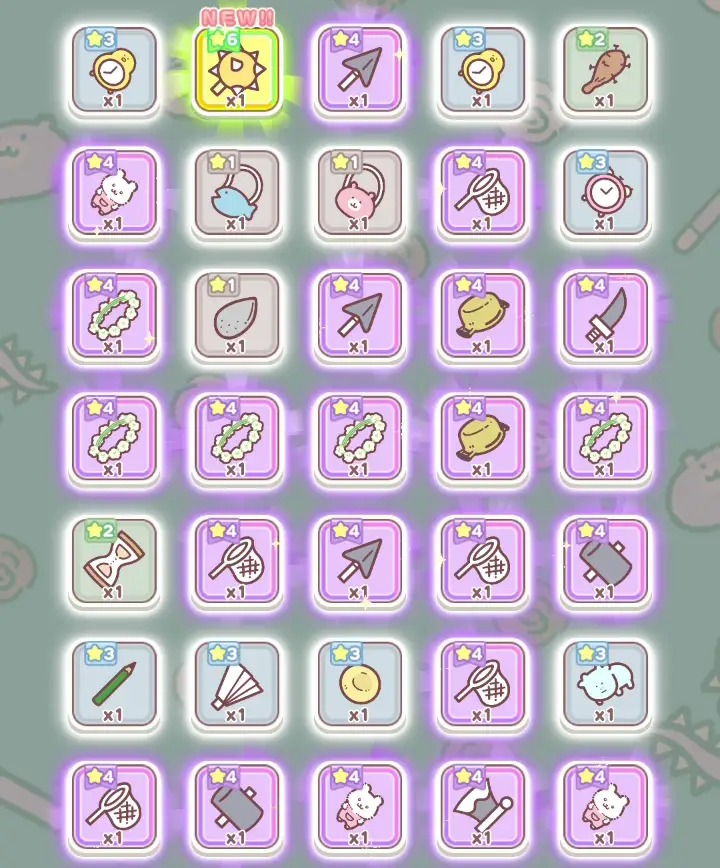Select the blue bird charm item
Image resolution: width=720 pixels, height=868 pixels.
tap(237, 196)
